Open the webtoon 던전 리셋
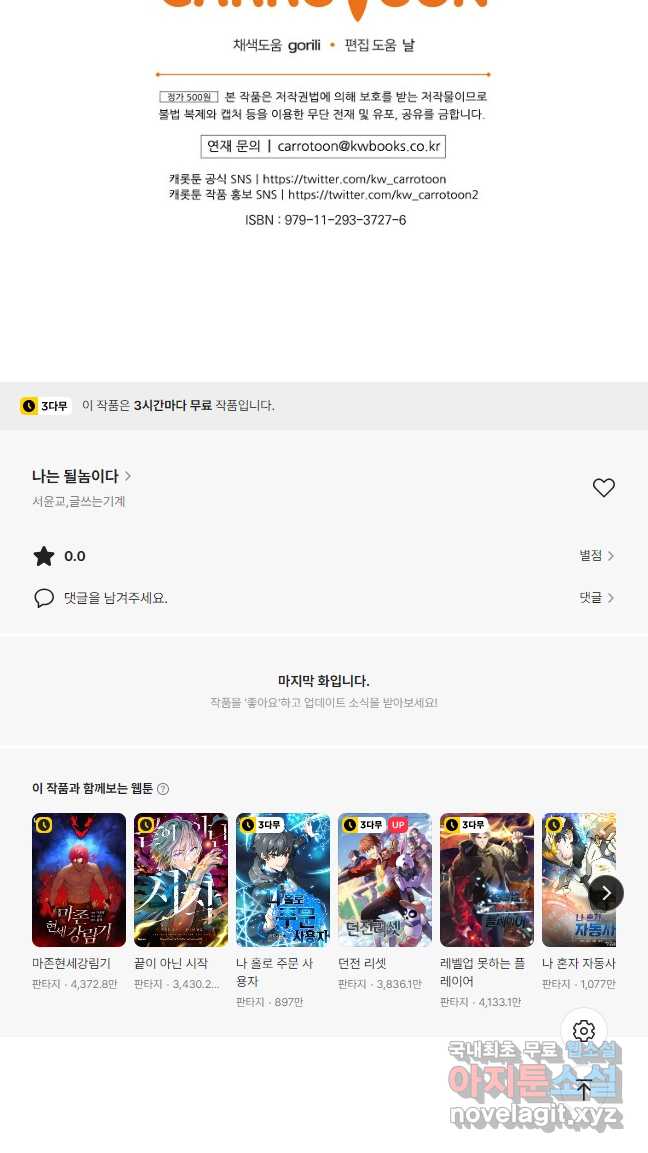Screen dimensions: 648x1153 (x=385, y=880)
